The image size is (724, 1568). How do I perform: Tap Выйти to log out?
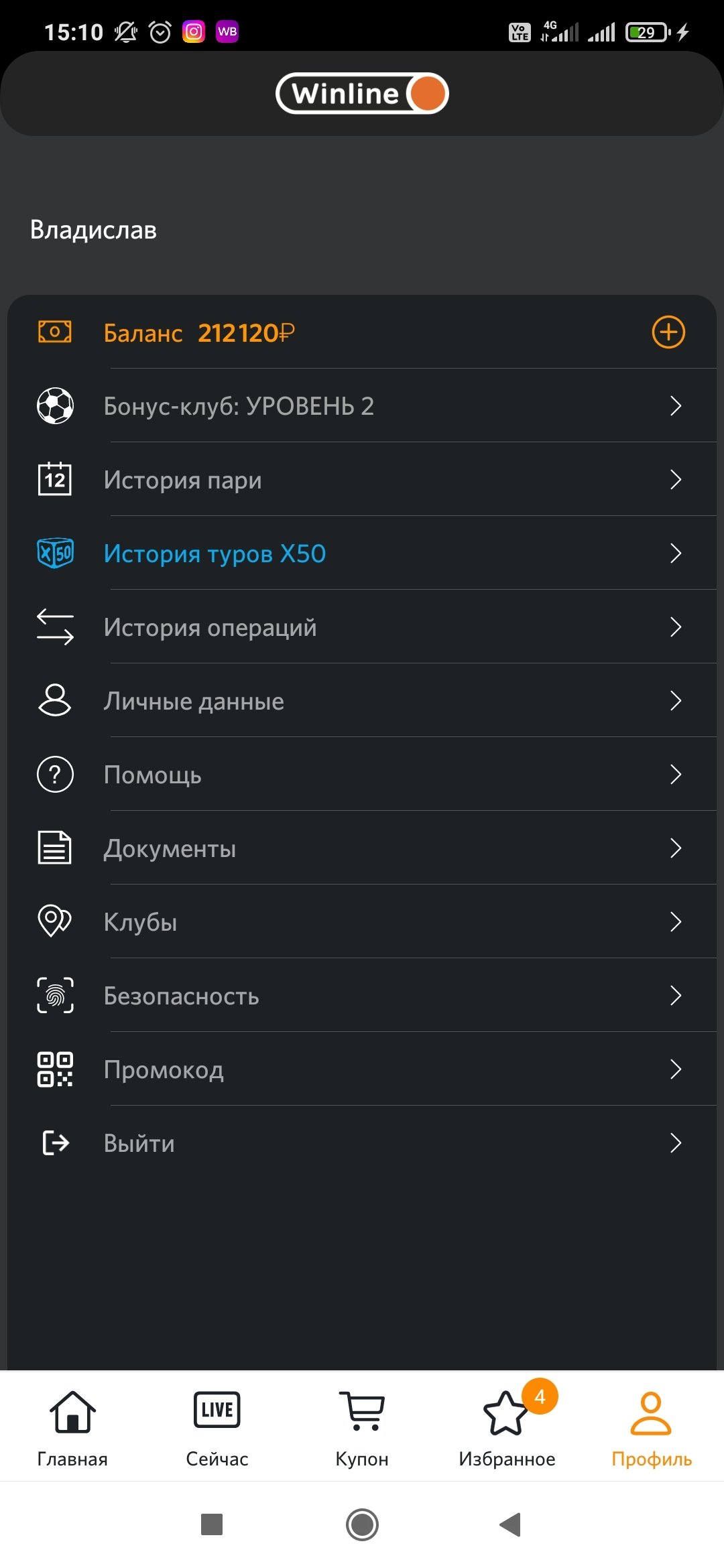point(362,1143)
